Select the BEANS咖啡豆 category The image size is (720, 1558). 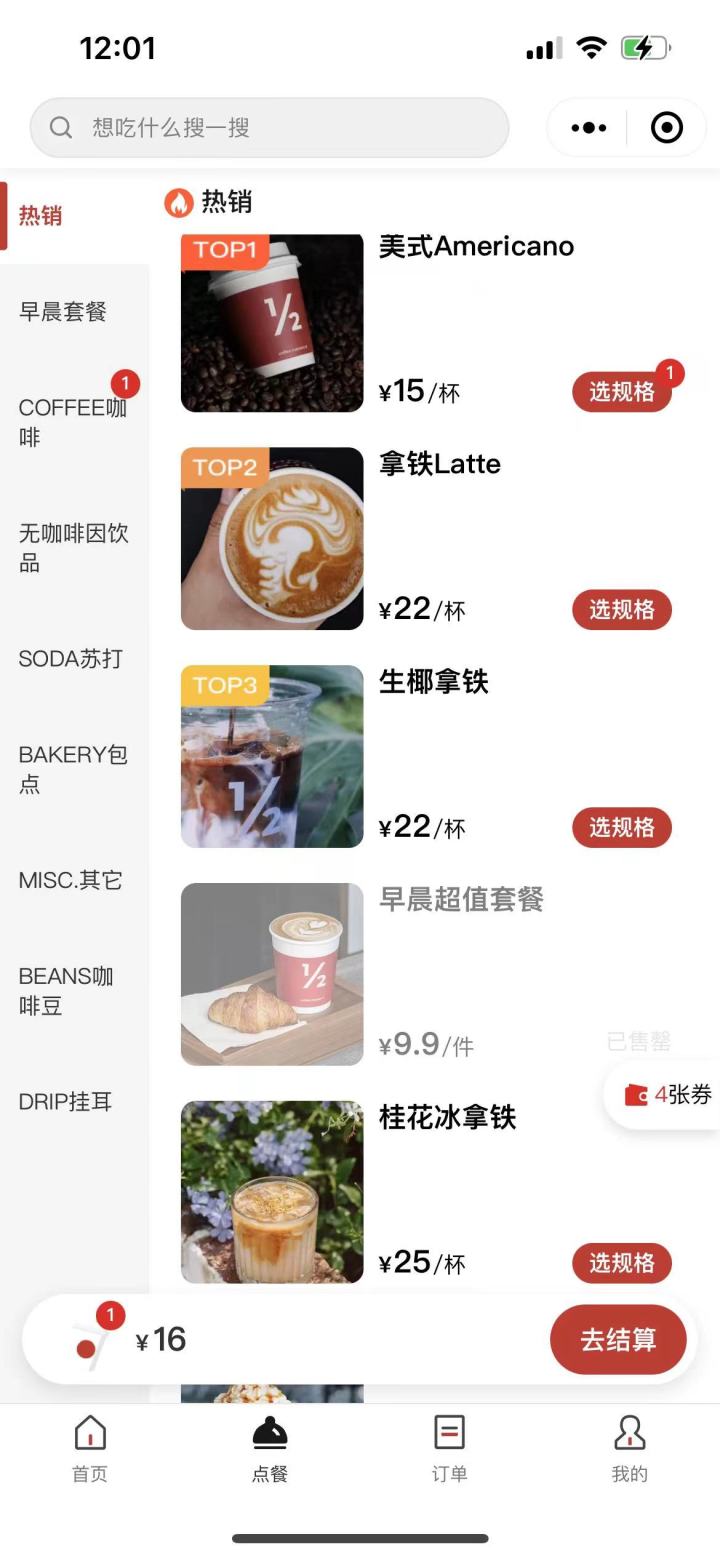tap(66, 991)
